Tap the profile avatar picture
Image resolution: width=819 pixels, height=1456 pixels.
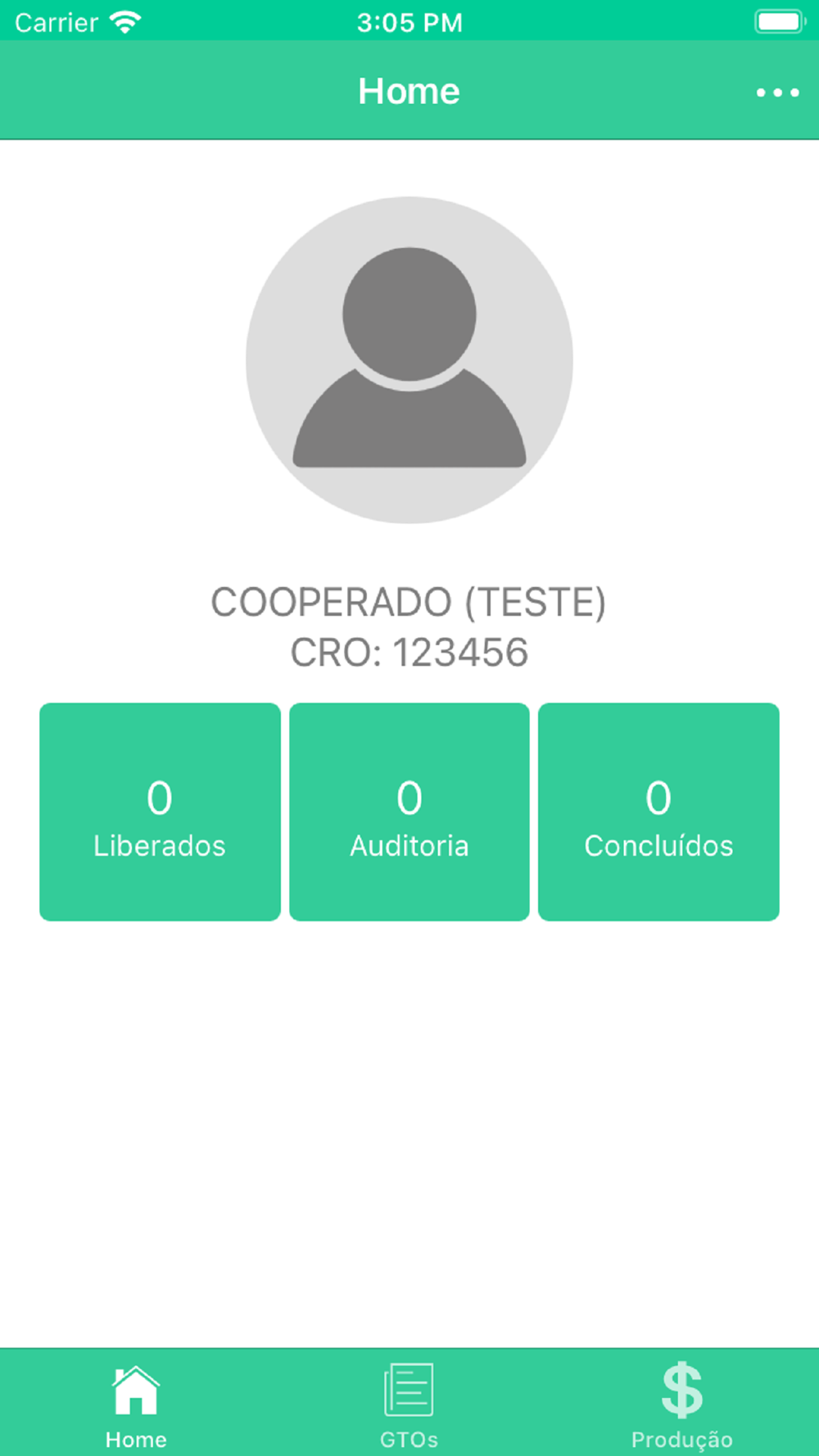coord(409,359)
